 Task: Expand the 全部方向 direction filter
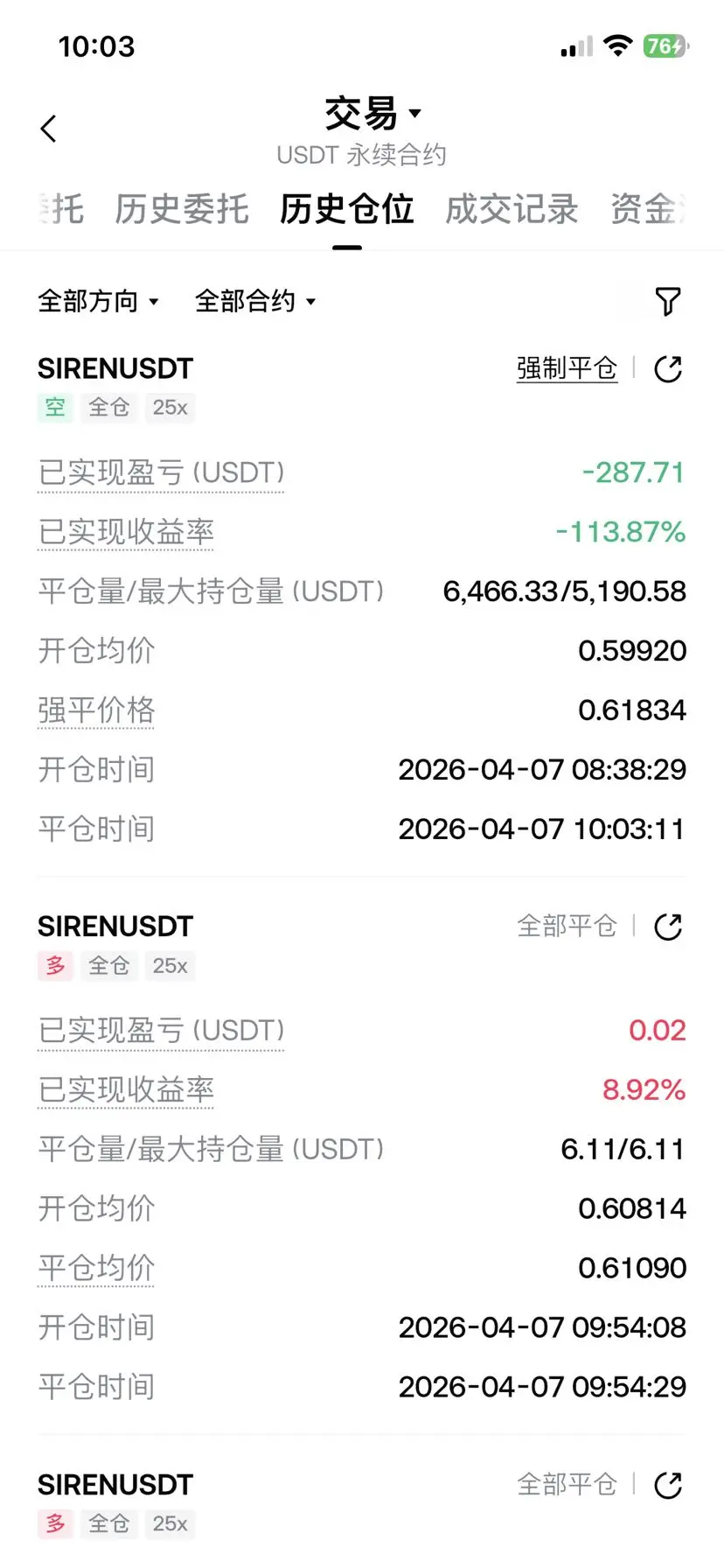tap(98, 301)
